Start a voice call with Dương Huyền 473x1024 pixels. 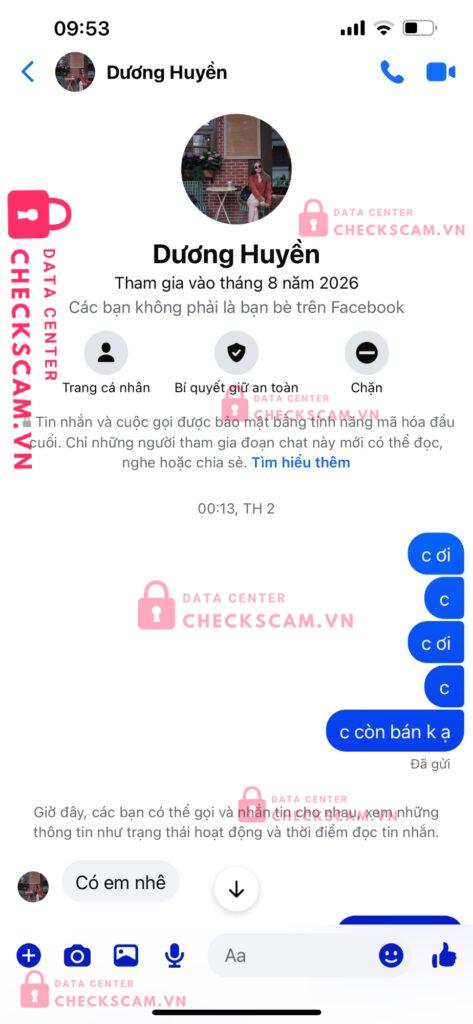(x=392, y=72)
